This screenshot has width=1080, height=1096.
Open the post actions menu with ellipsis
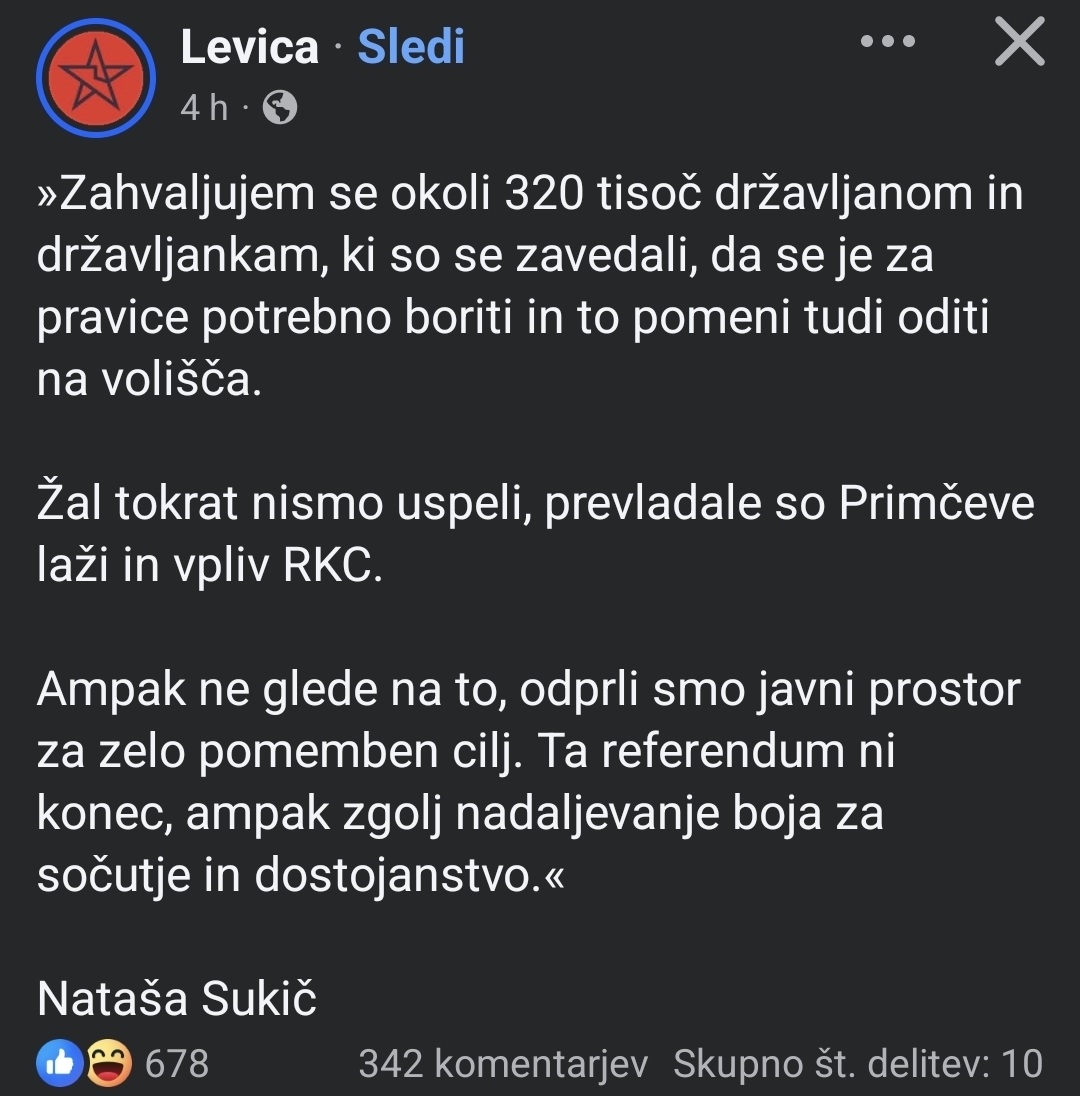coord(886,42)
